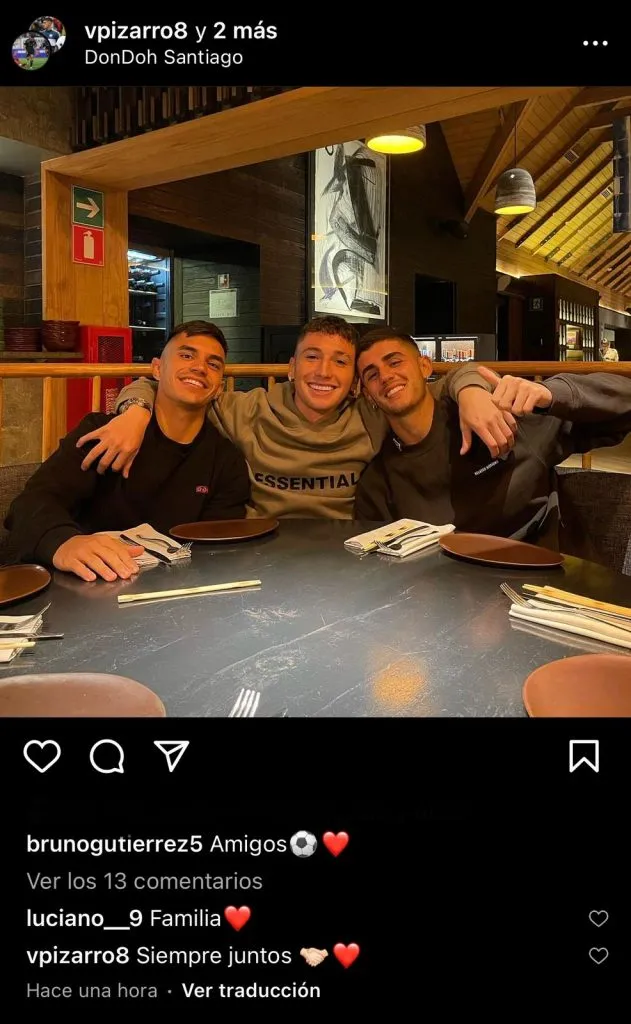Open brunogutierrez5 profile
The height and width of the screenshot is (1024, 631).
pyautogui.click(x=115, y=844)
